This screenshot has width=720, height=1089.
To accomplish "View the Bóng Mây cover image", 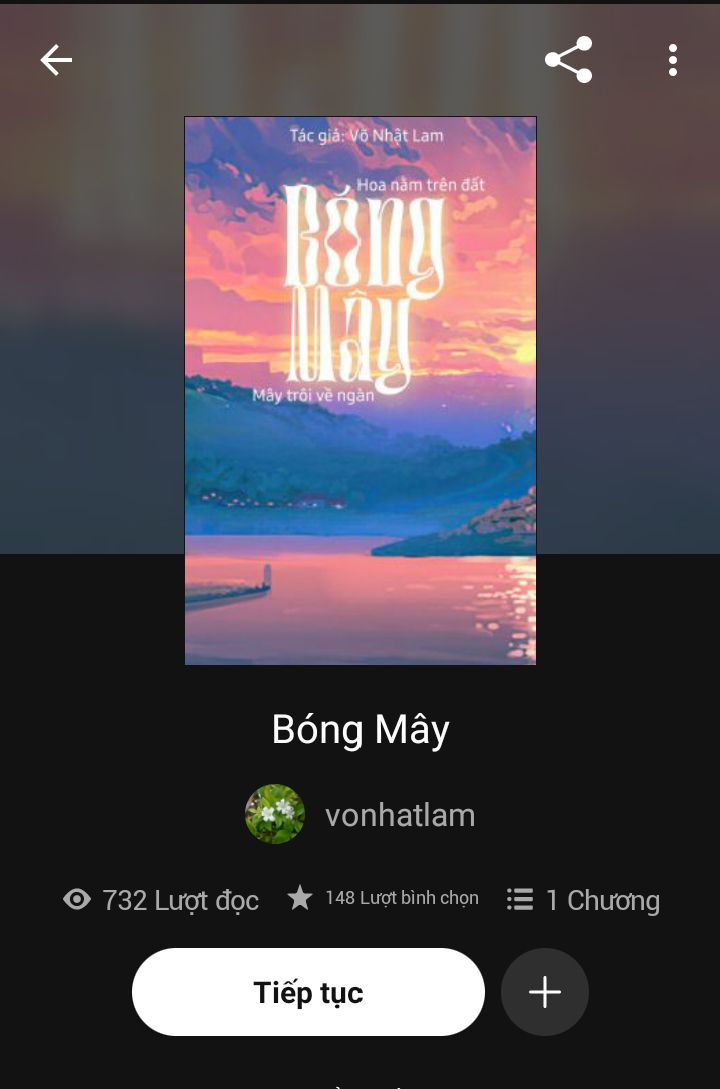I will [360, 390].
